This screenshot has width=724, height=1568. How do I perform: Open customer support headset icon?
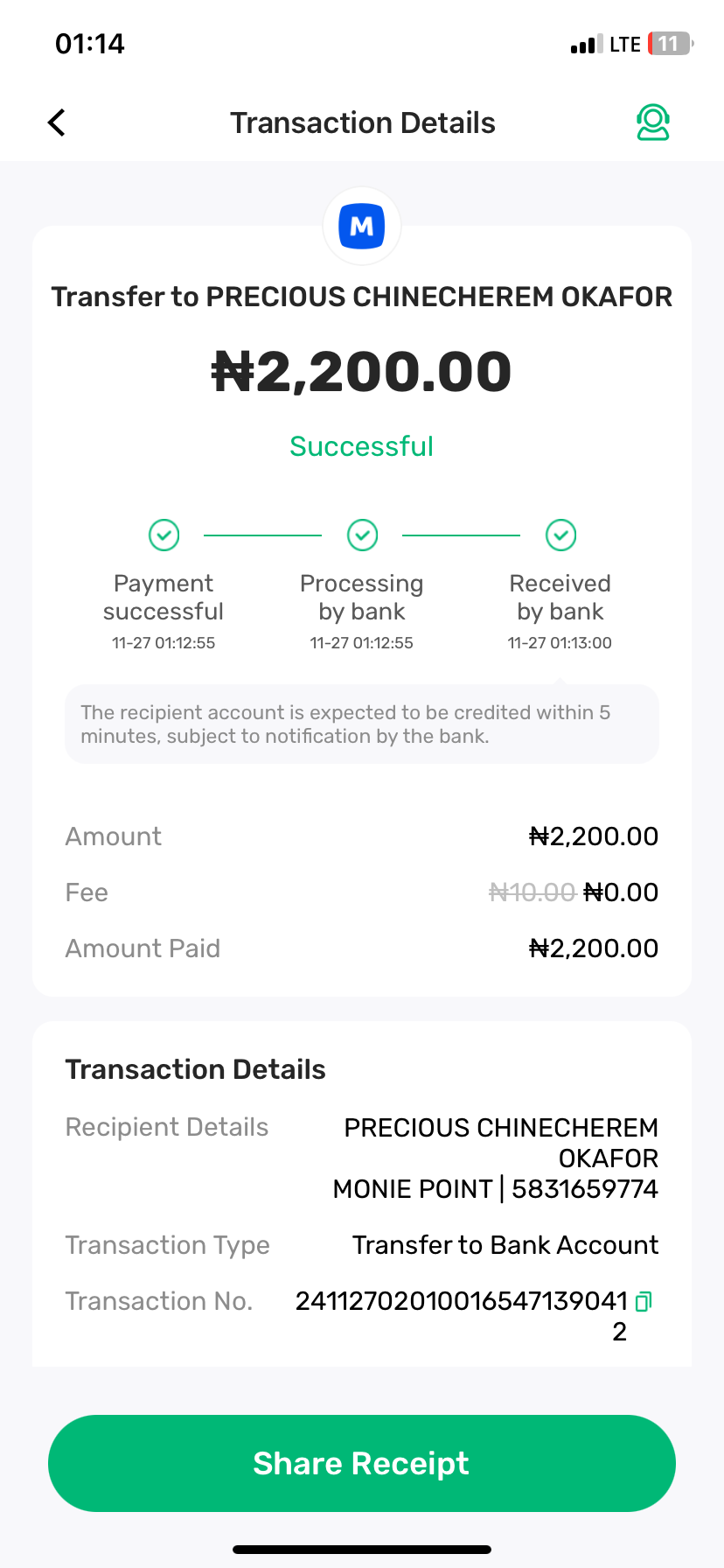pos(652,122)
